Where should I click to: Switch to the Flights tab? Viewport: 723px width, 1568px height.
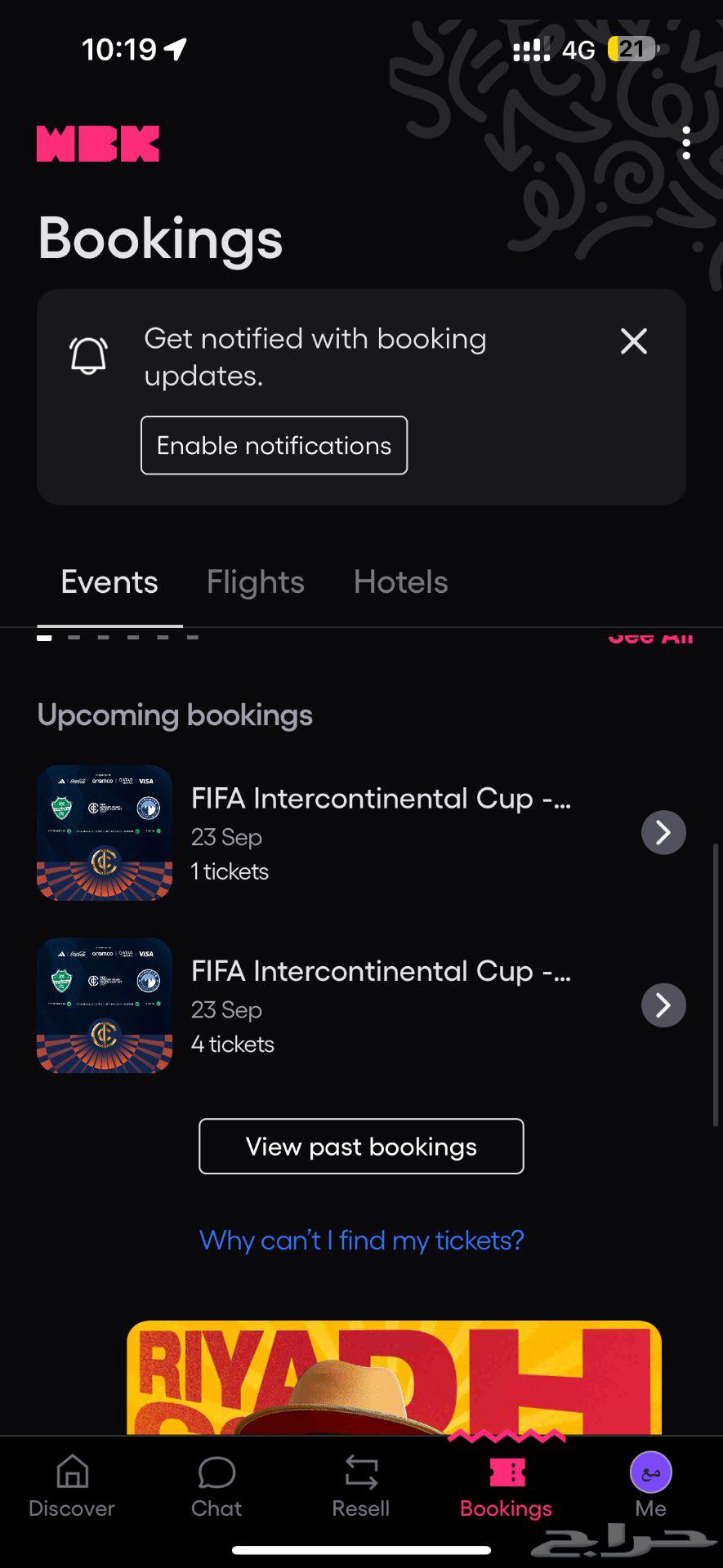[254, 581]
